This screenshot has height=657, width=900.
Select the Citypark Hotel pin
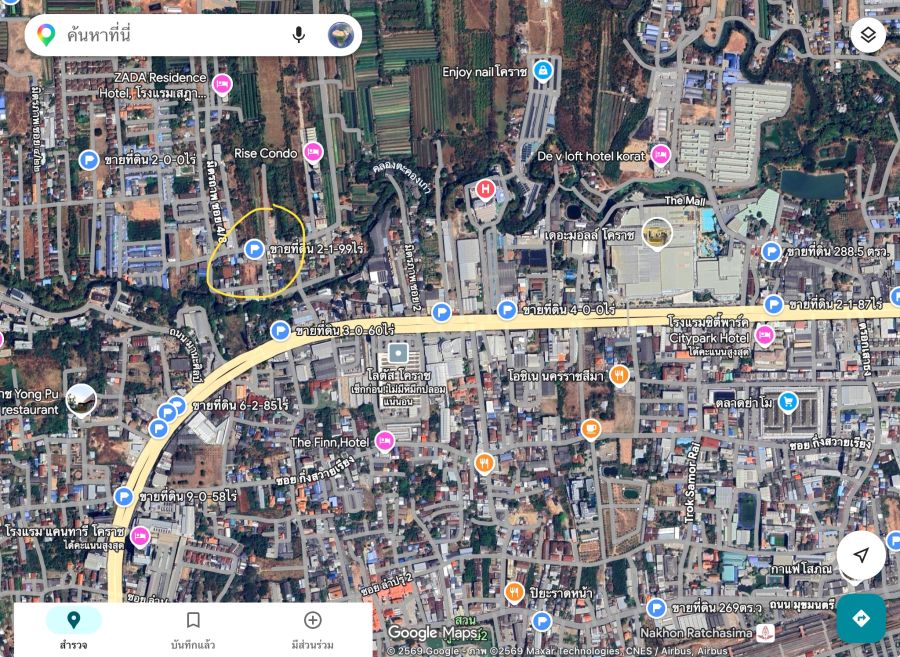(x=765, y=335)
